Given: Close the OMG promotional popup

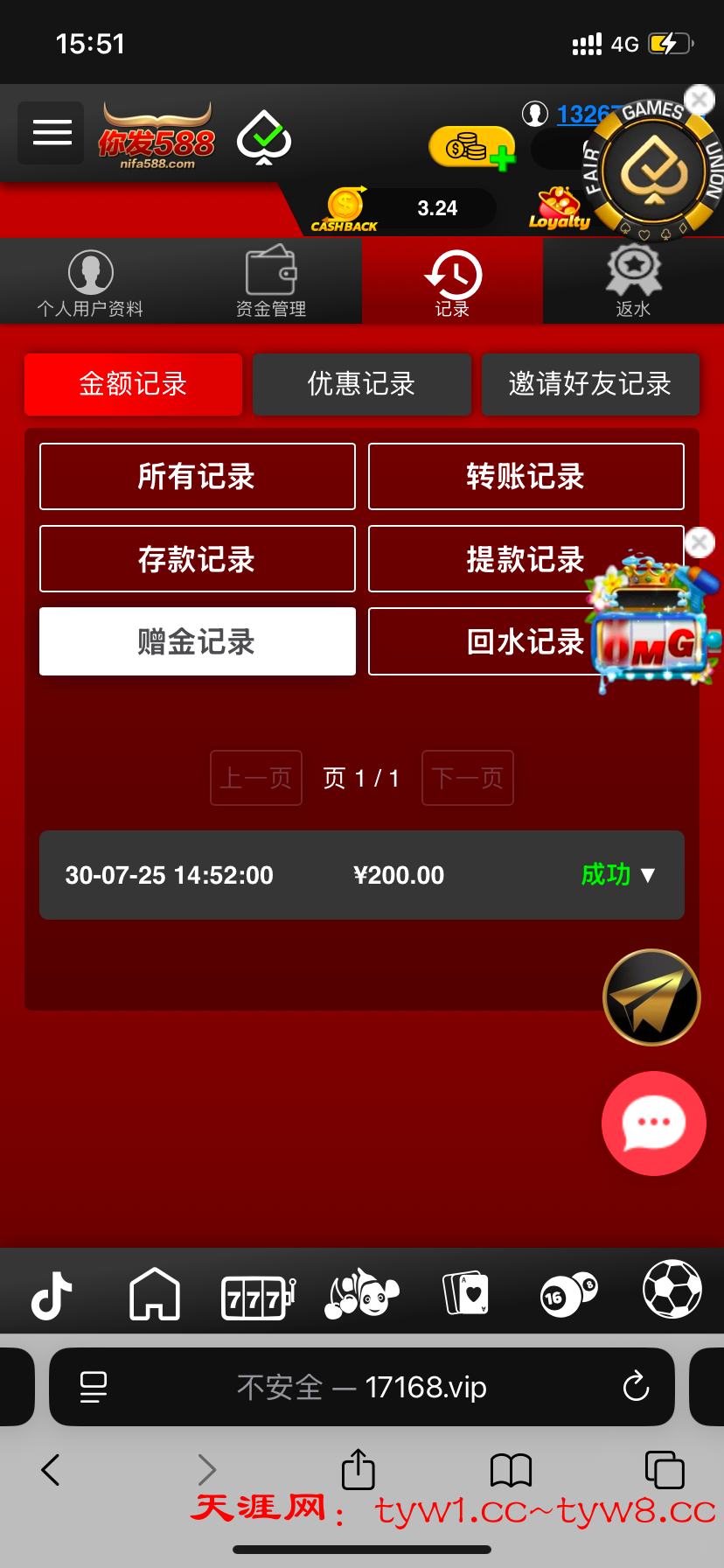Looking at the screenshot, I should (x=699, y=542).
